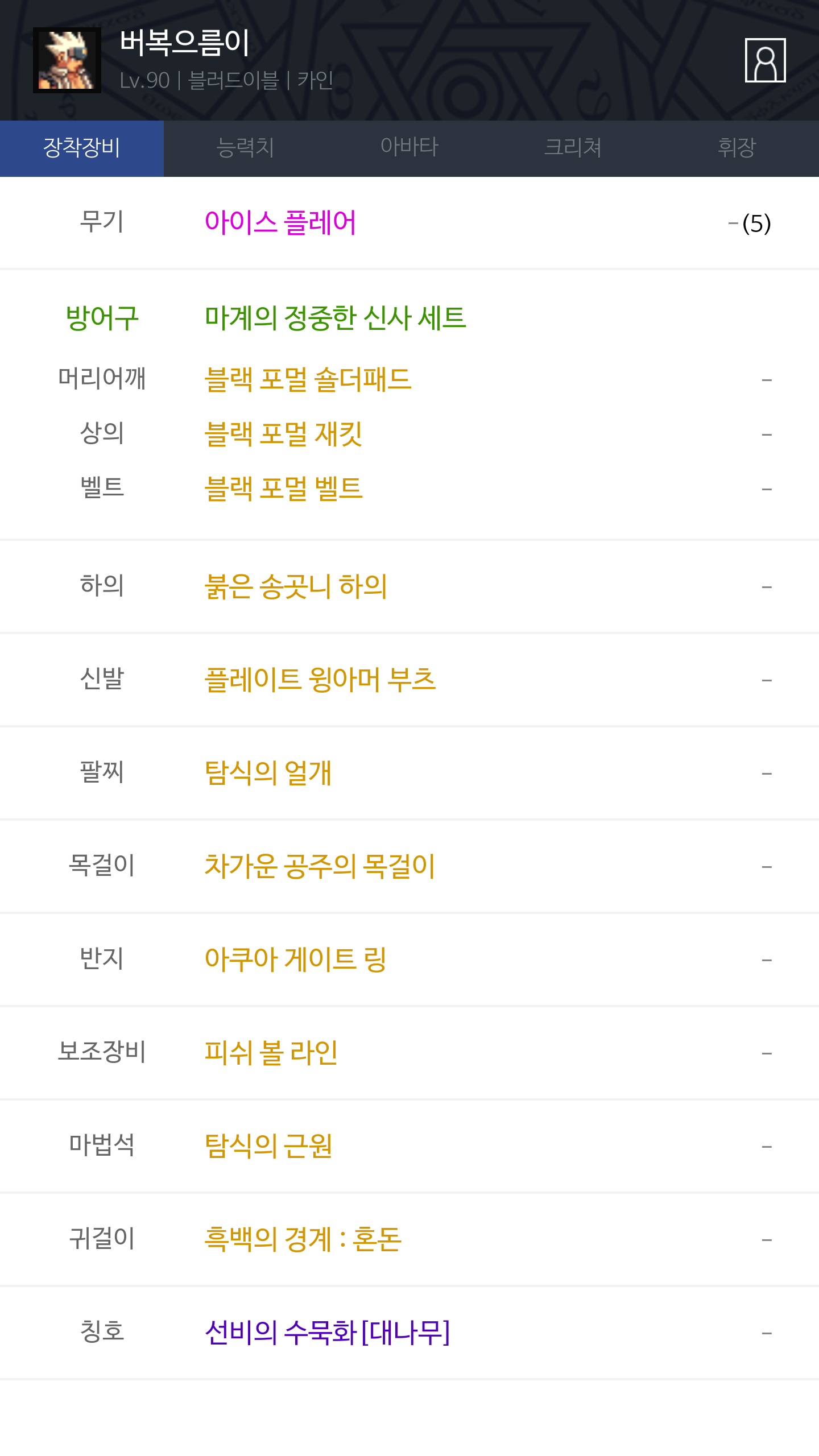Screen dimensions: 819x1456
Task: Switch to the 크리쳐 tab
Action: pos(573,148)
